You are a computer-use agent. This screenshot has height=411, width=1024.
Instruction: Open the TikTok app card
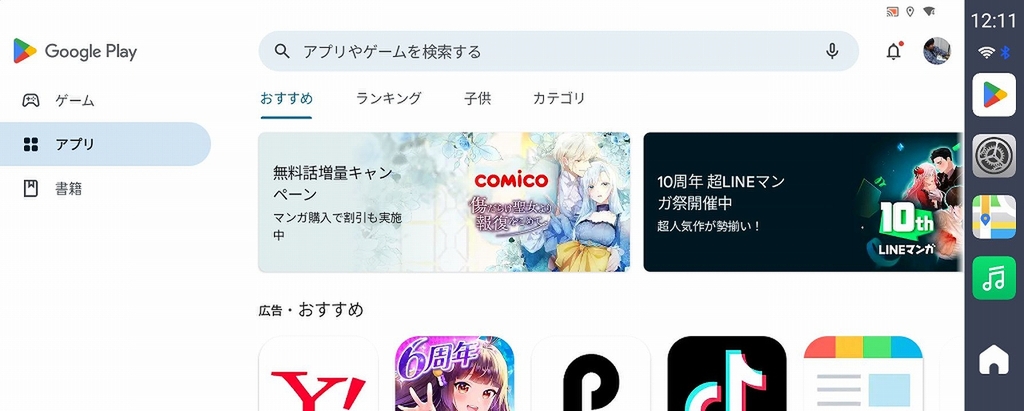pyautogui.click(x=727, y=375)
